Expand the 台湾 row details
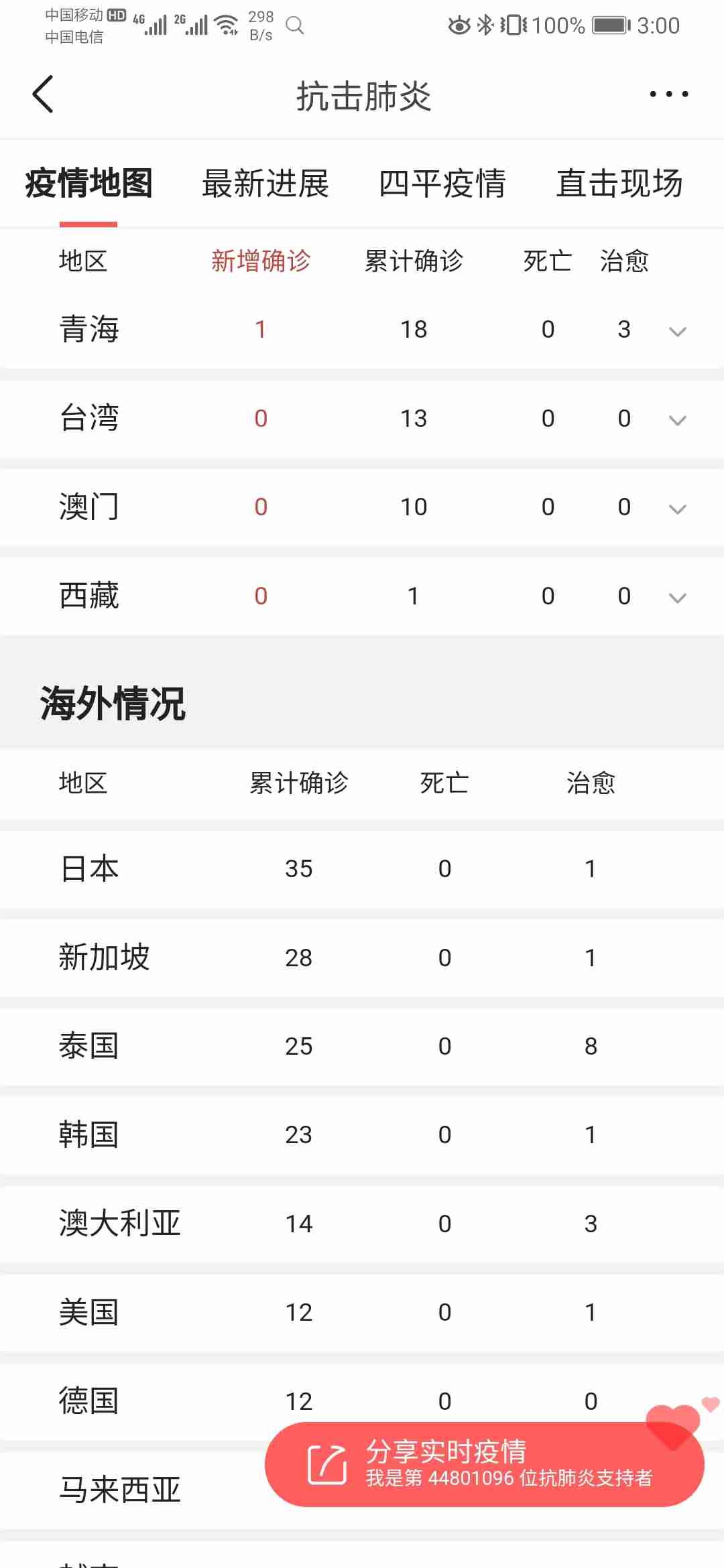This screenshot has width=724, height=1568. tap(678, 420)
